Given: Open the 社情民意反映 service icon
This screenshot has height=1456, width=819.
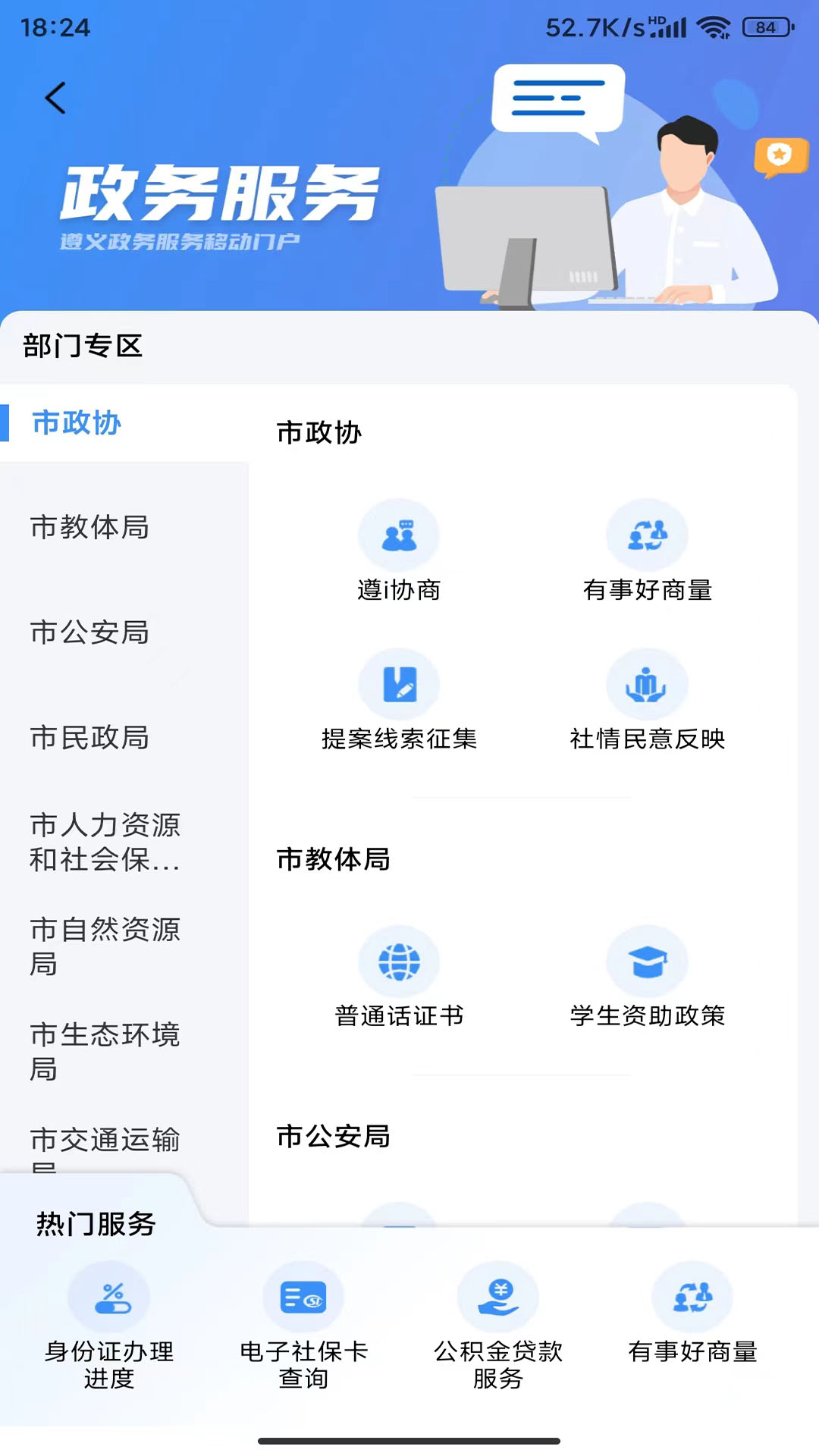Looking at the screenshot, I should 647,683.
